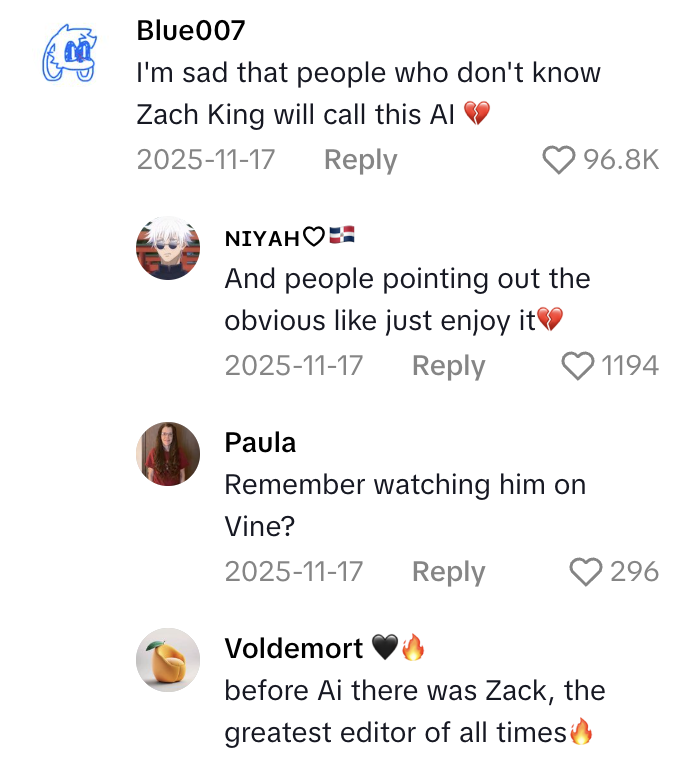
Task: Open the Blue007 username
Action: pyautogui.click(x=191, y=30)
